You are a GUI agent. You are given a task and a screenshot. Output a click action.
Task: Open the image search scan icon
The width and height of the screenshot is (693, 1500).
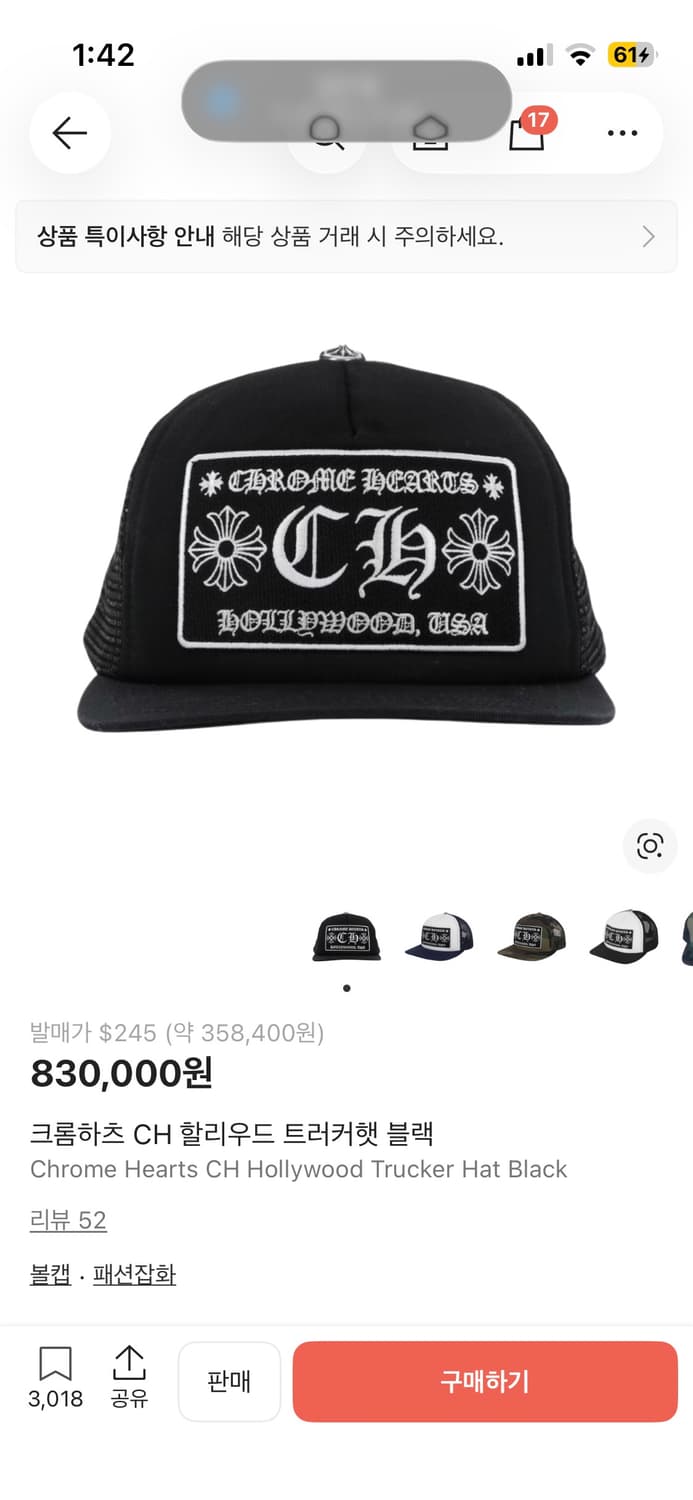point(650,847)
